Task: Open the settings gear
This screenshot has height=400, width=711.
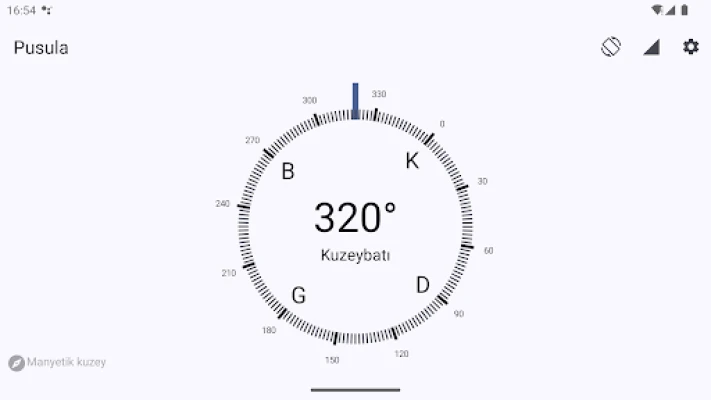Action: point(691,47)
